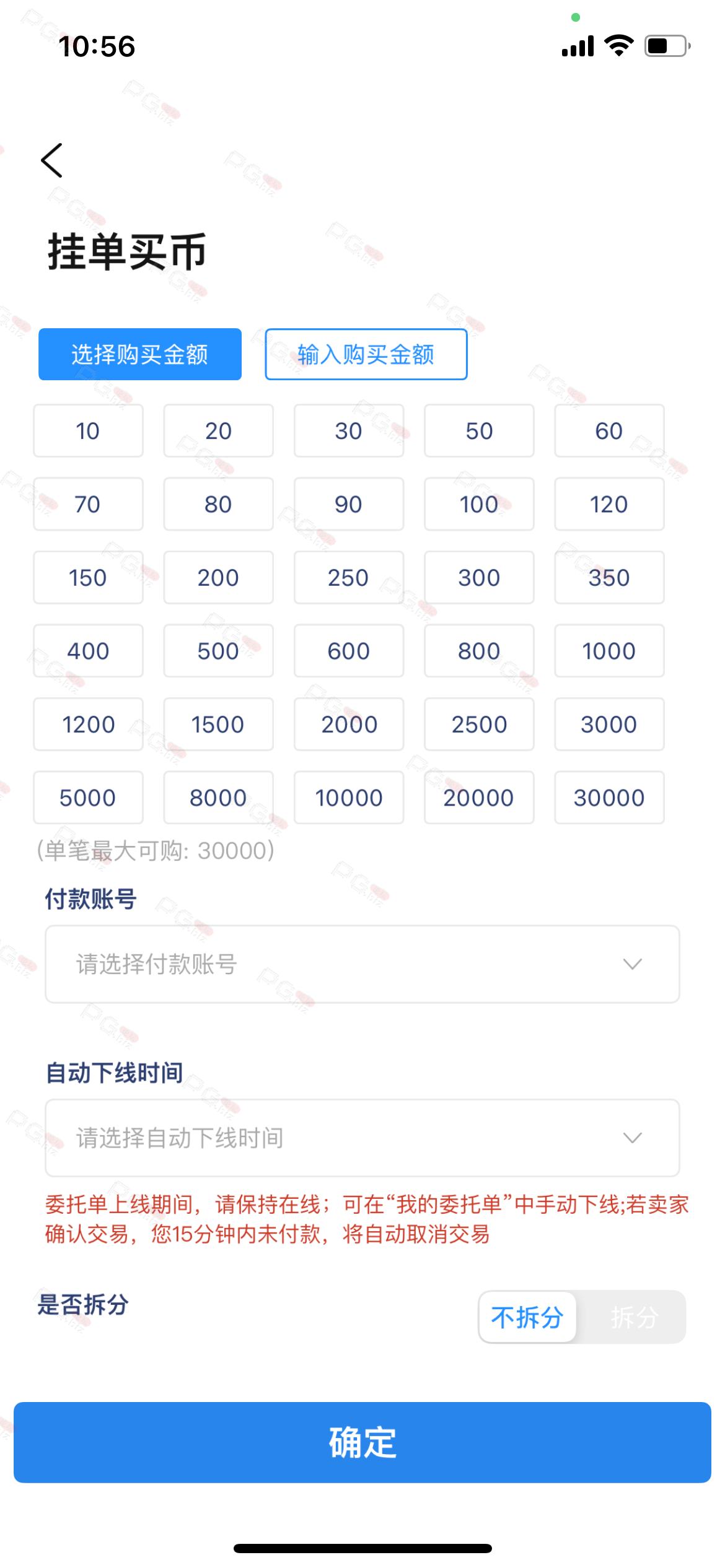The image size is (725, 1568).
Task: Tap the 1000 amount chip
Action: pyautogui.click(x=609, y=651)
